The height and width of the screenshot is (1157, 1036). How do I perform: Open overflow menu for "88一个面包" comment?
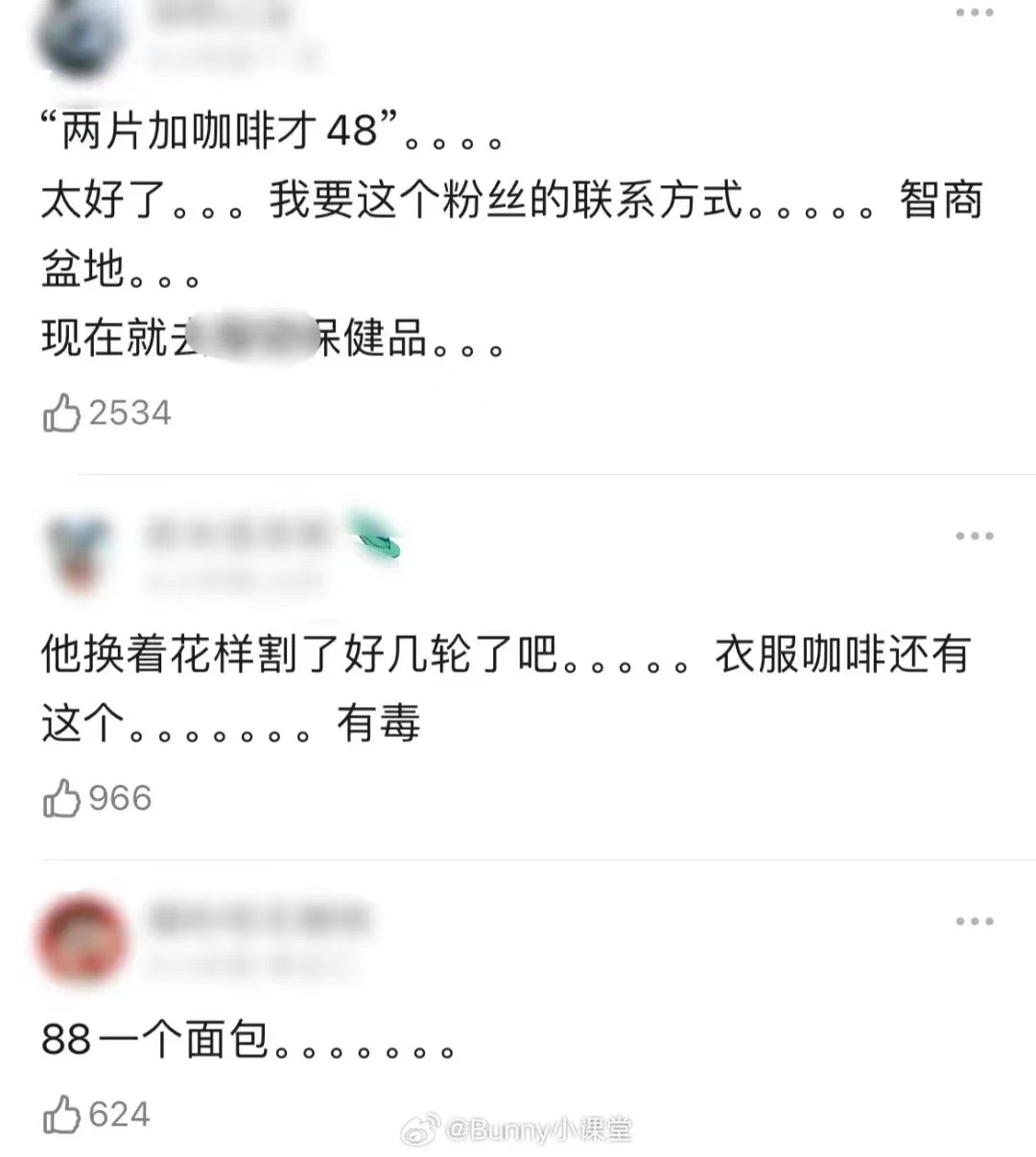pyautogui.click(x=974, y=922)
